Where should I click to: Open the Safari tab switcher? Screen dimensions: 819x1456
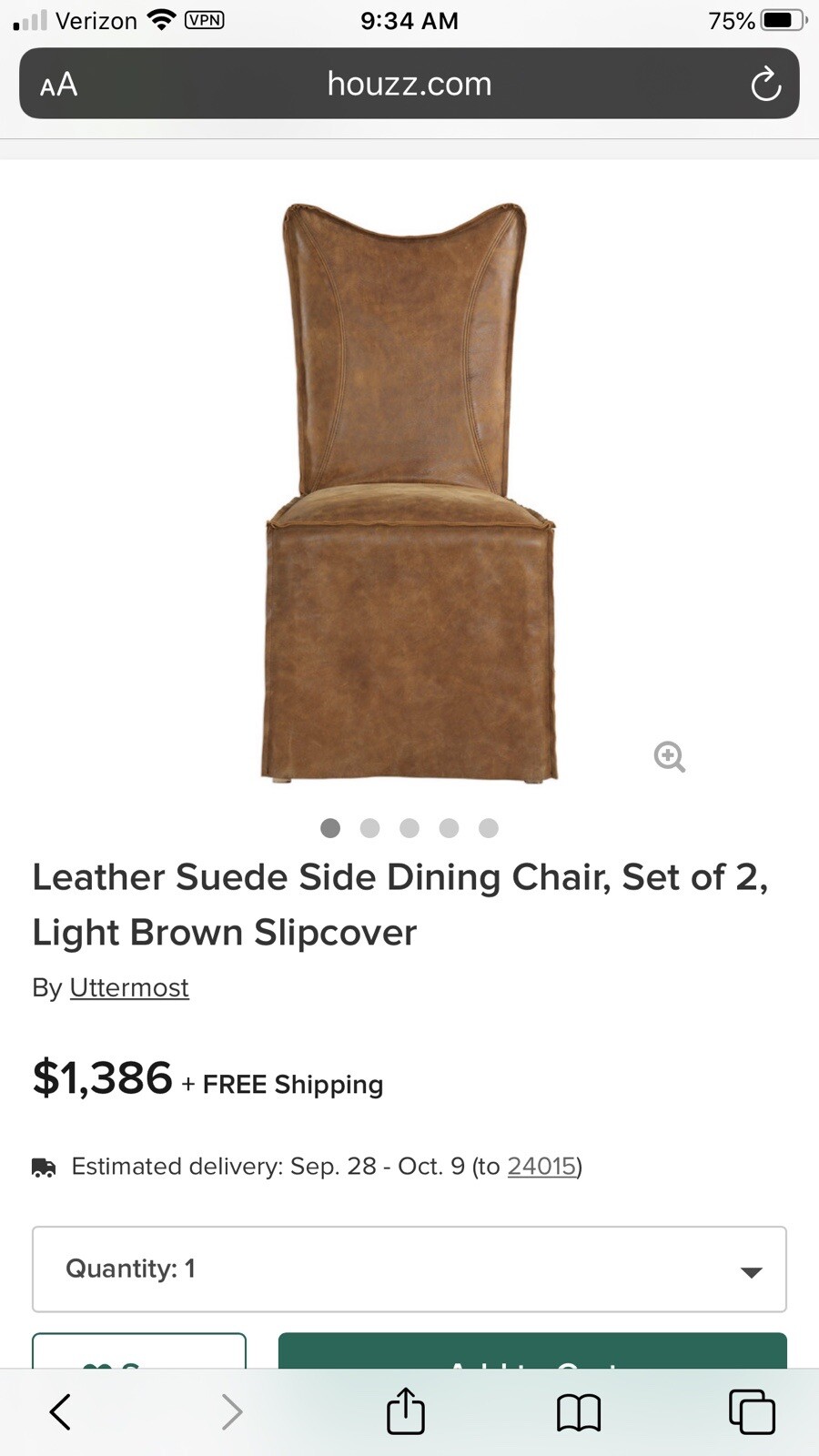tap(752, 1411)
